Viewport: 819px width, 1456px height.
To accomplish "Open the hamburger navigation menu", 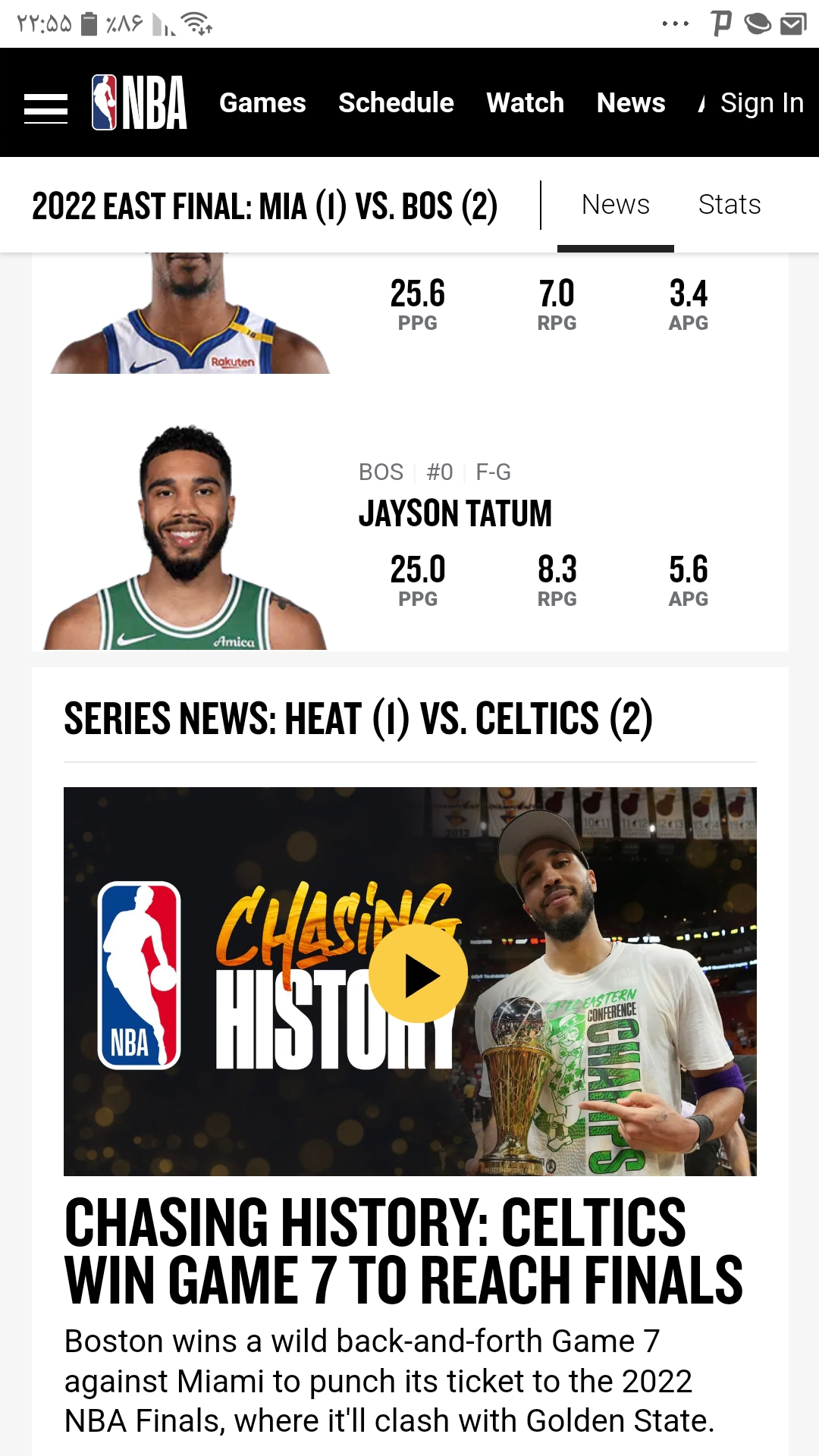I will point(45,108).
